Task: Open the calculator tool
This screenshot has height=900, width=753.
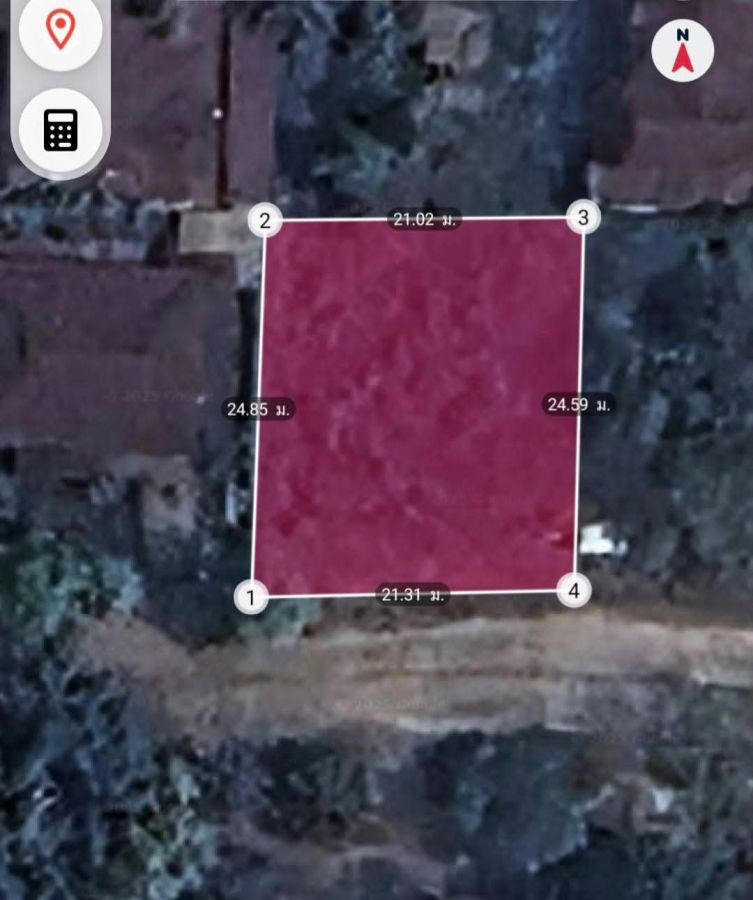Action: tap(60, 129)
